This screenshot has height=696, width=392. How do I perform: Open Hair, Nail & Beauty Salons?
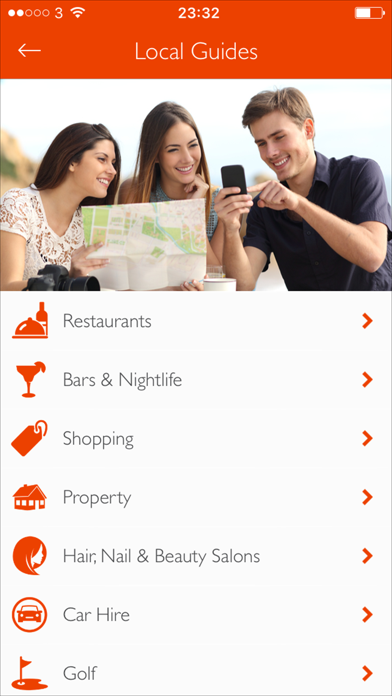point(196,556)
